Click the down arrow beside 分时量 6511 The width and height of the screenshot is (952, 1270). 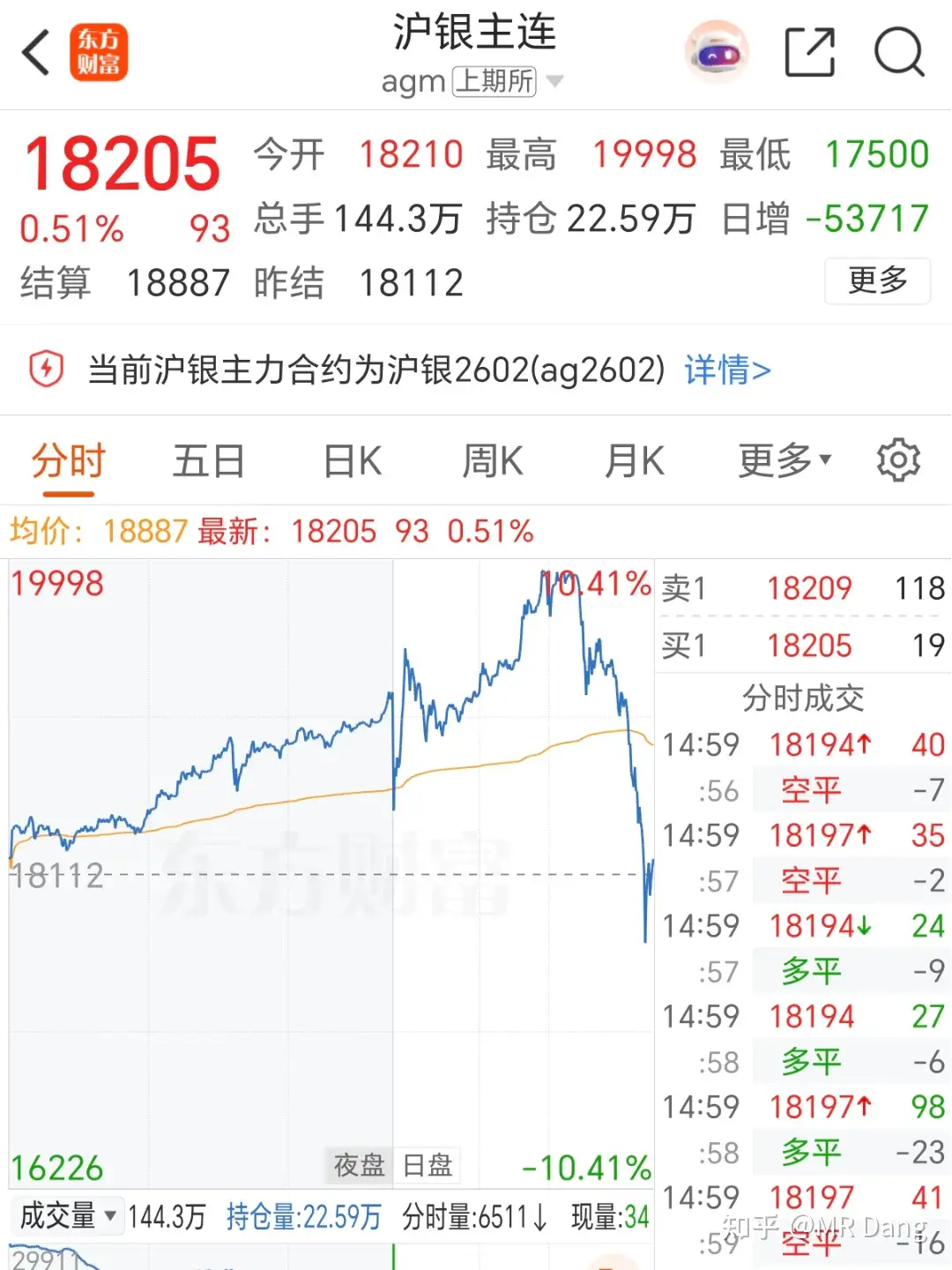point(540,1214)
